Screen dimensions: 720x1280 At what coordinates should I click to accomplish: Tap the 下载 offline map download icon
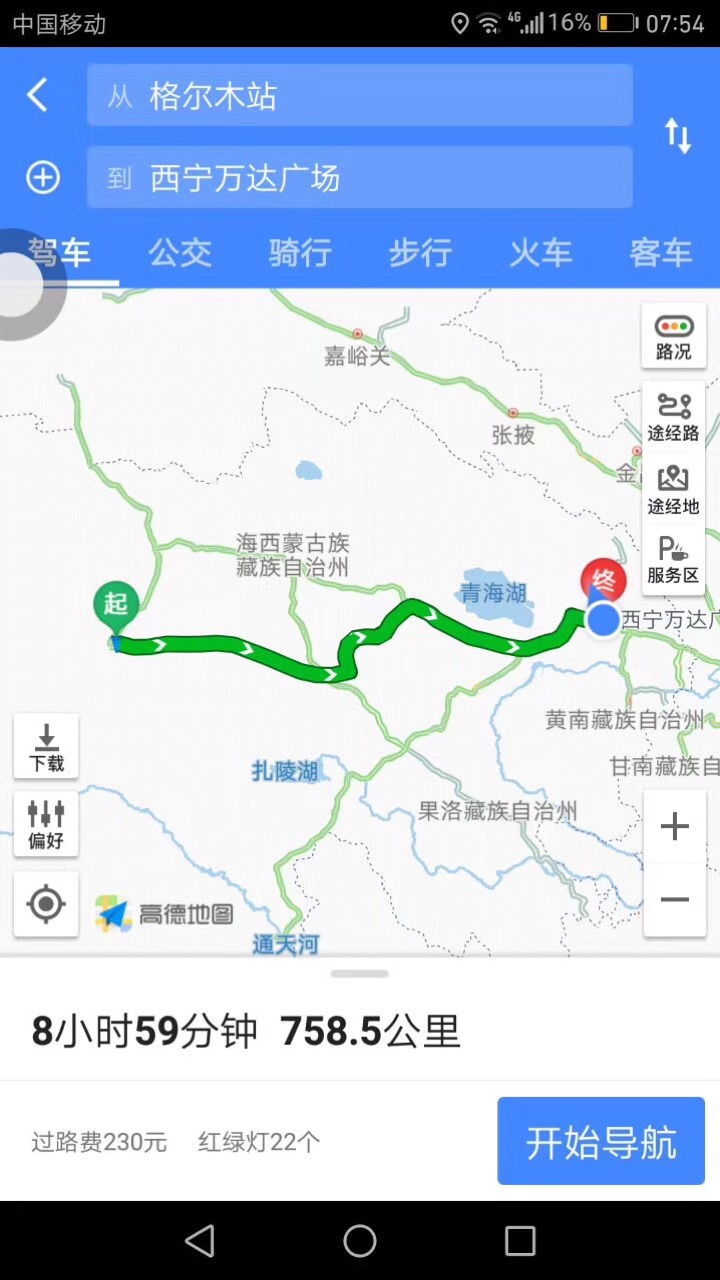click(45, 745)
